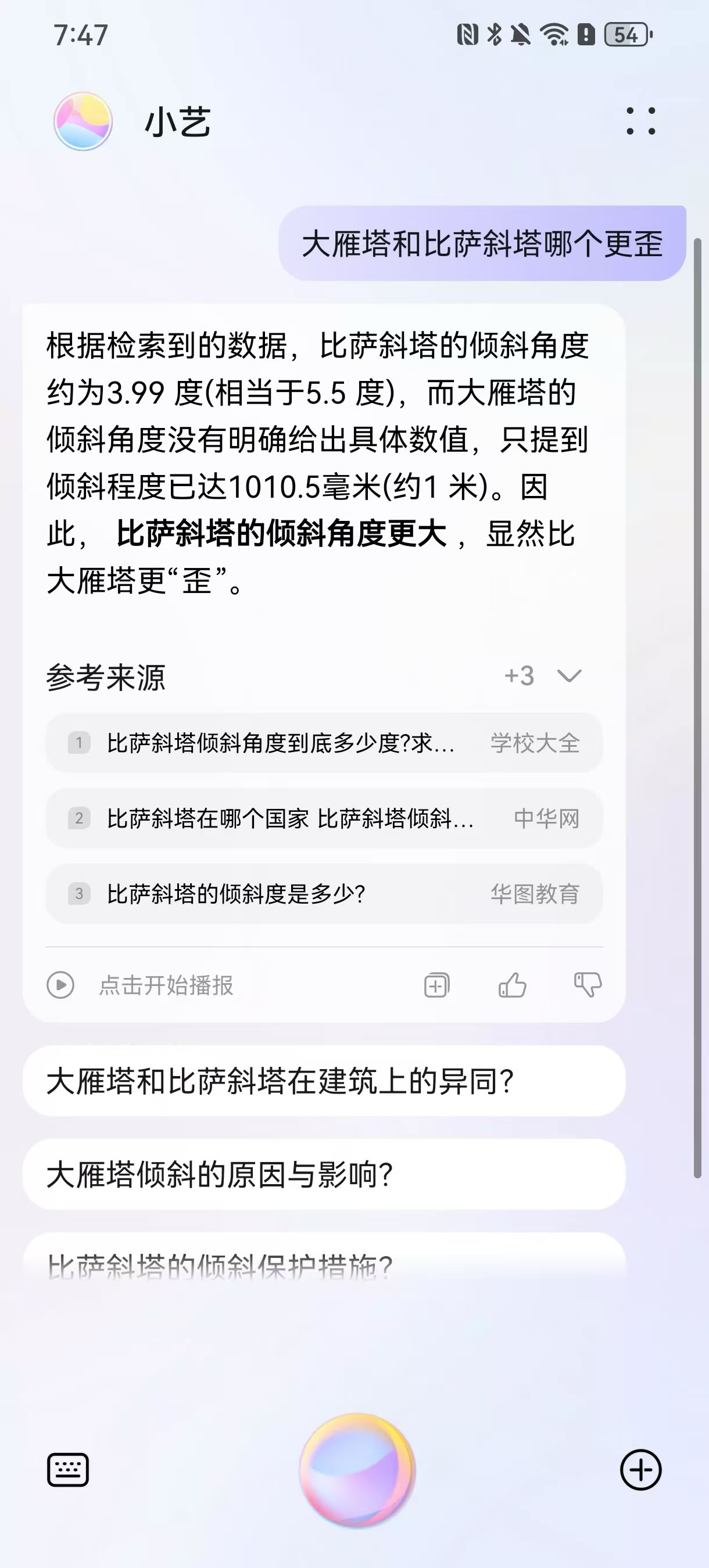The image size is (709, 1568).
Task: Open the 学校大全 reference source
Action: (x=324, y=743)
